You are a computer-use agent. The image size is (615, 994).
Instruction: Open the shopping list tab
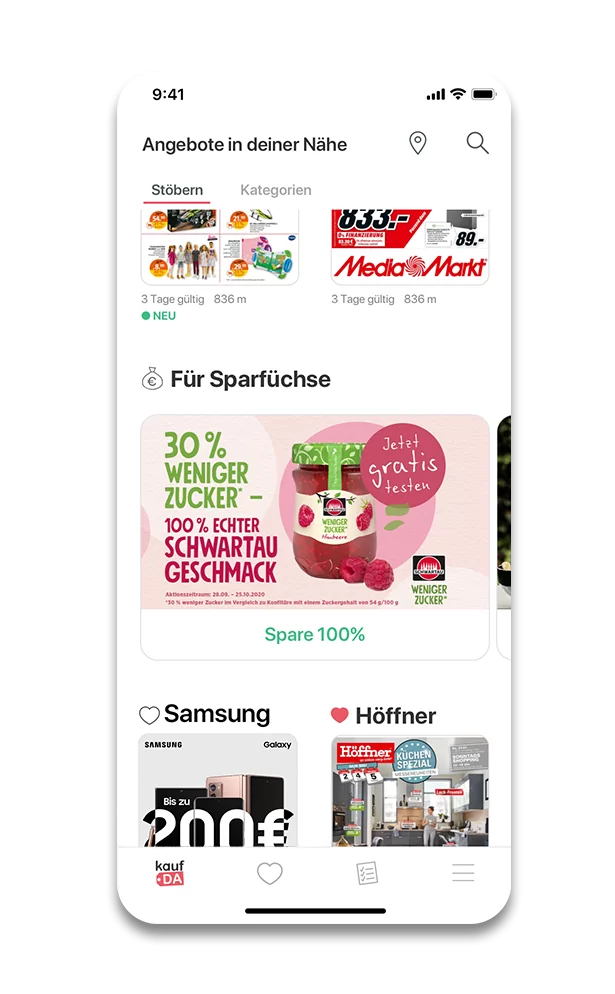[367, 873]
